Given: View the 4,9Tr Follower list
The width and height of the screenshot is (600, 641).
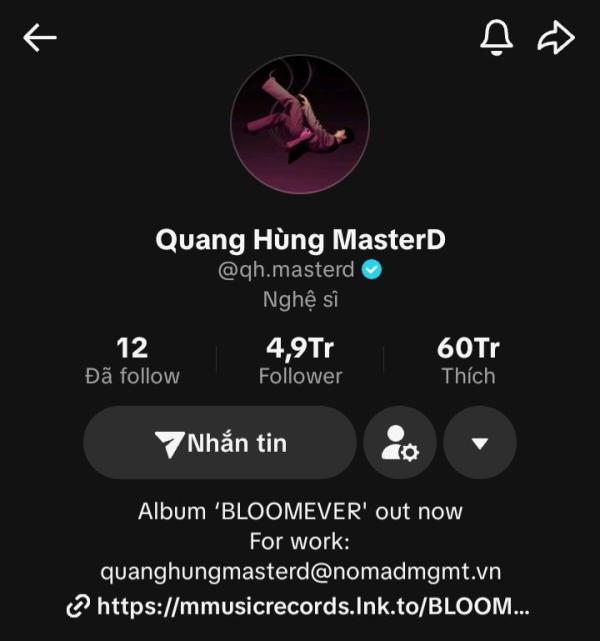Looking at the screenshot, I should 300,361.
